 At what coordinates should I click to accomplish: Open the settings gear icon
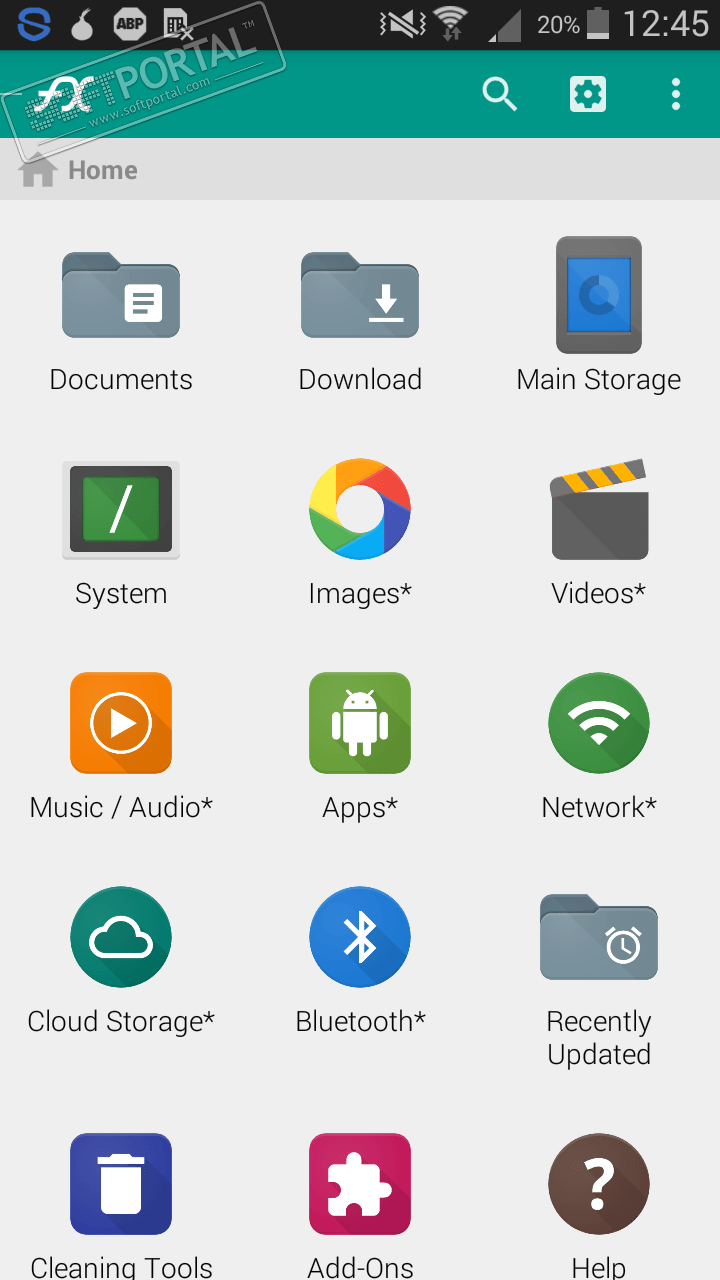coord(587,94)
